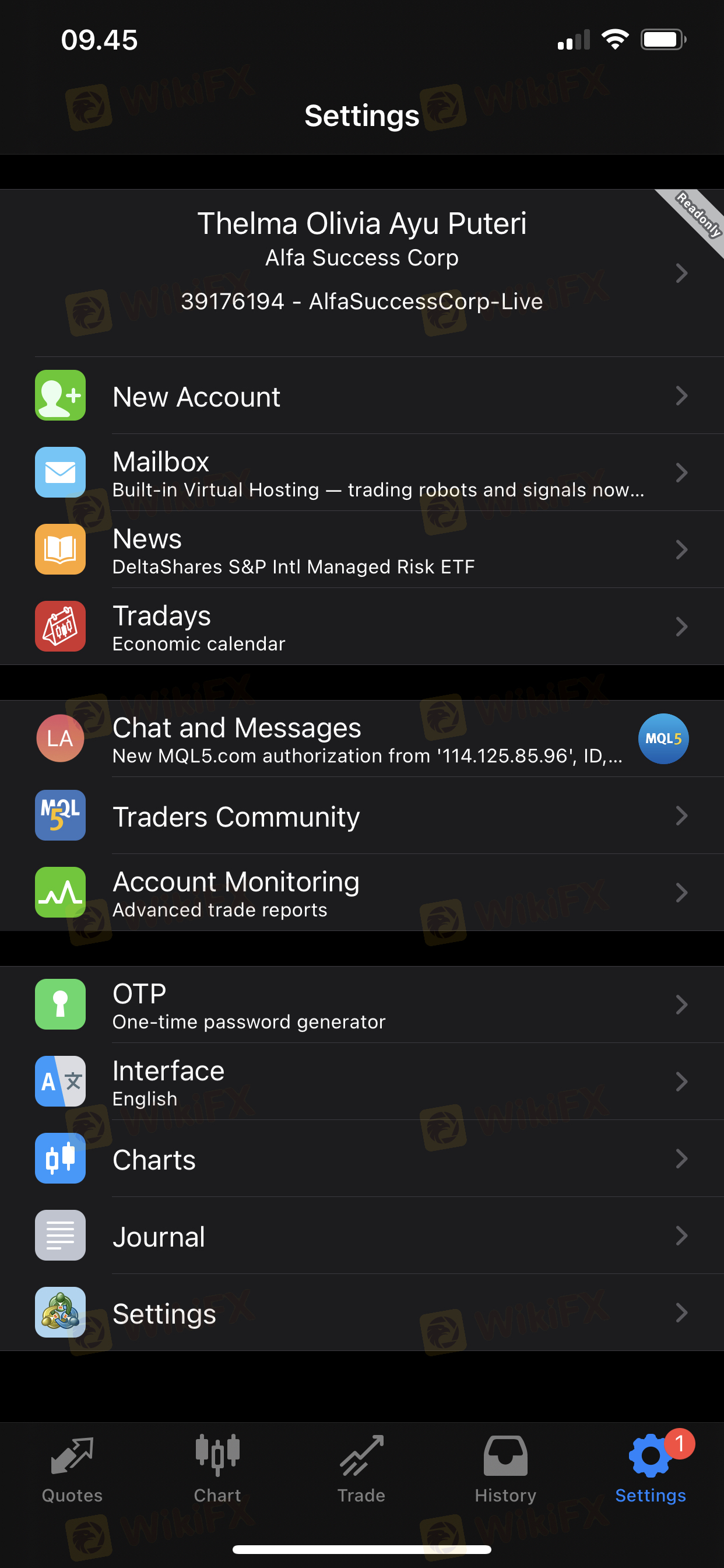Open the Mailbox
The height and width of the screenshot is (1568, 724).
361,473
